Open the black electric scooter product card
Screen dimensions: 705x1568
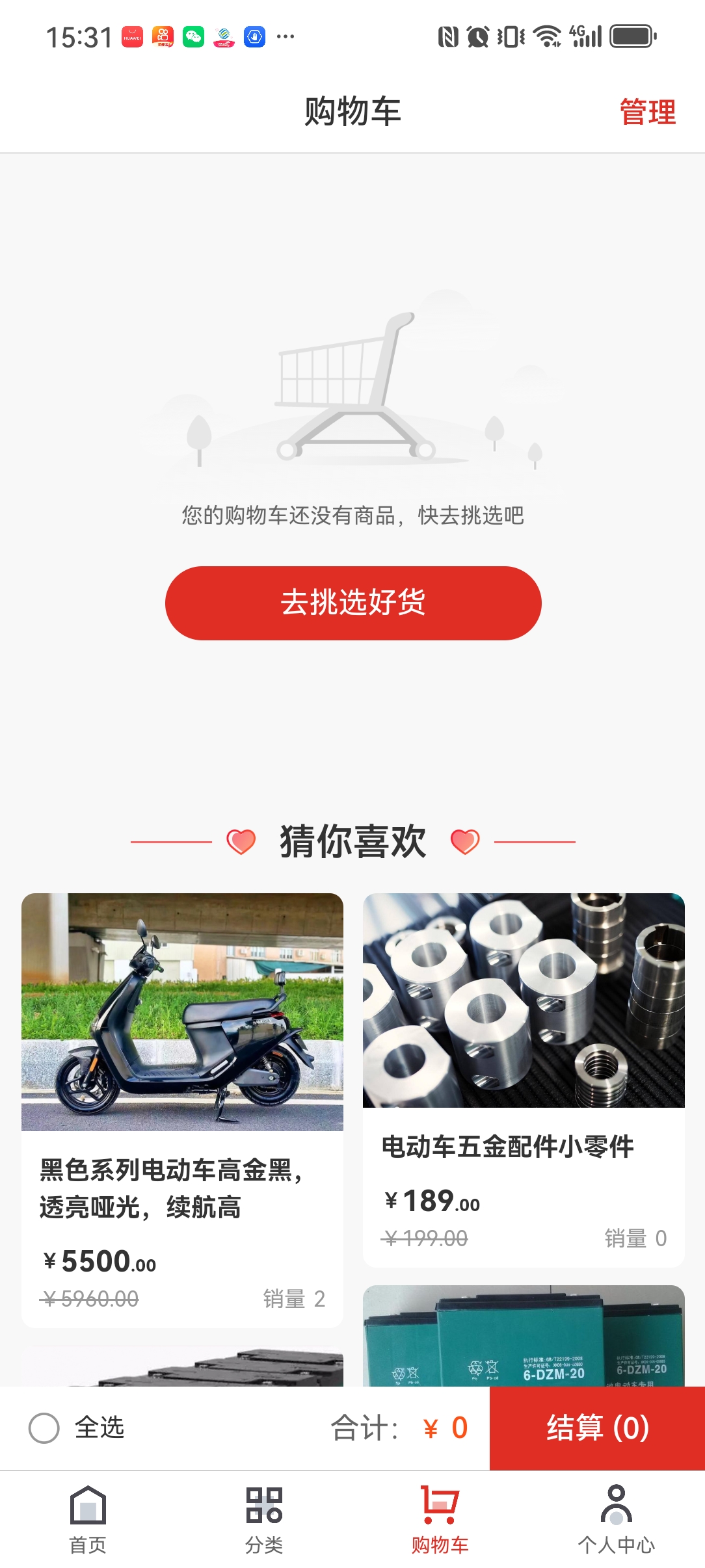[x=182, y=1105]
